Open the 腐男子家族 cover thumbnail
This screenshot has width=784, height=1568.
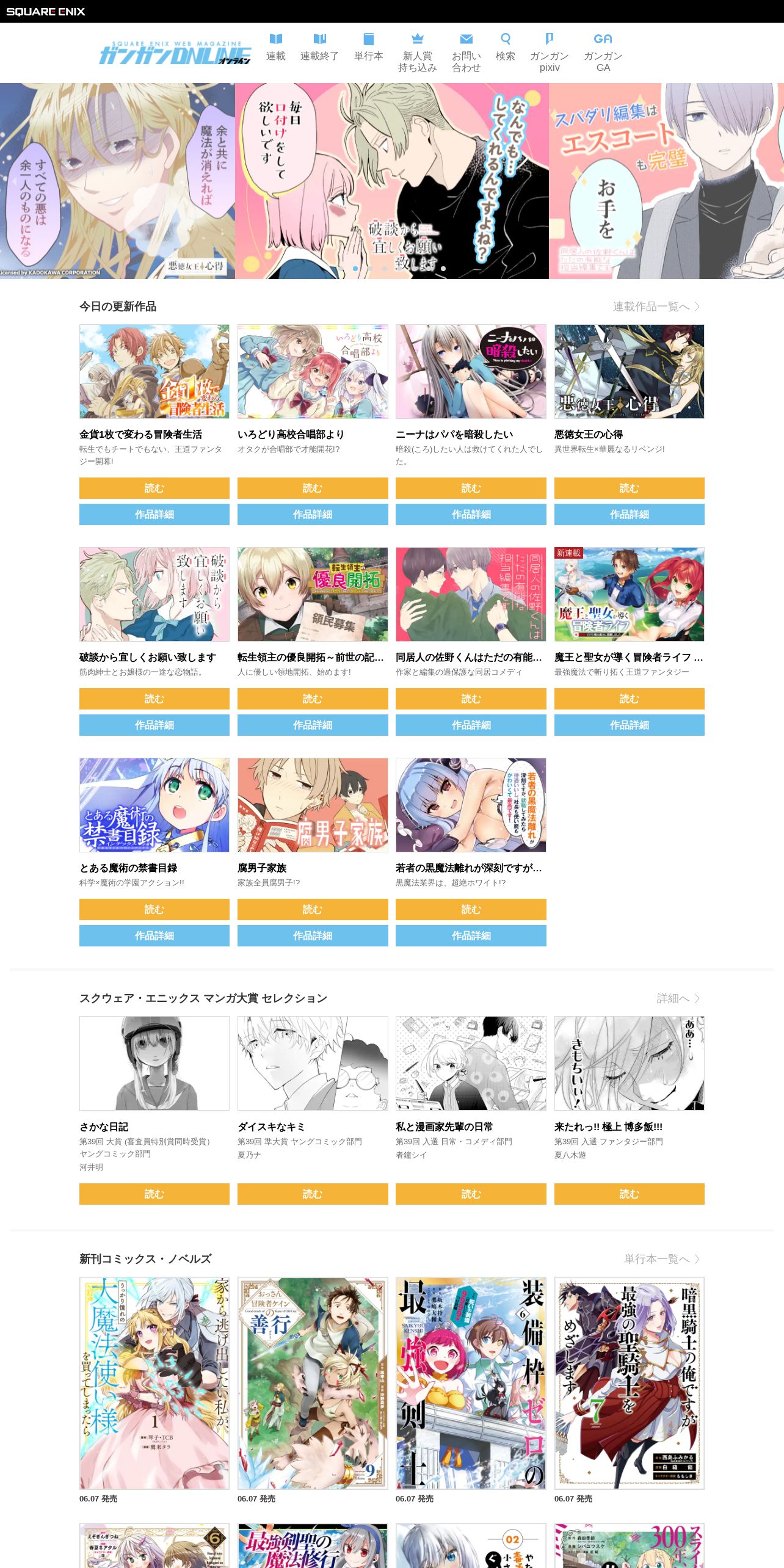(313, 805)
